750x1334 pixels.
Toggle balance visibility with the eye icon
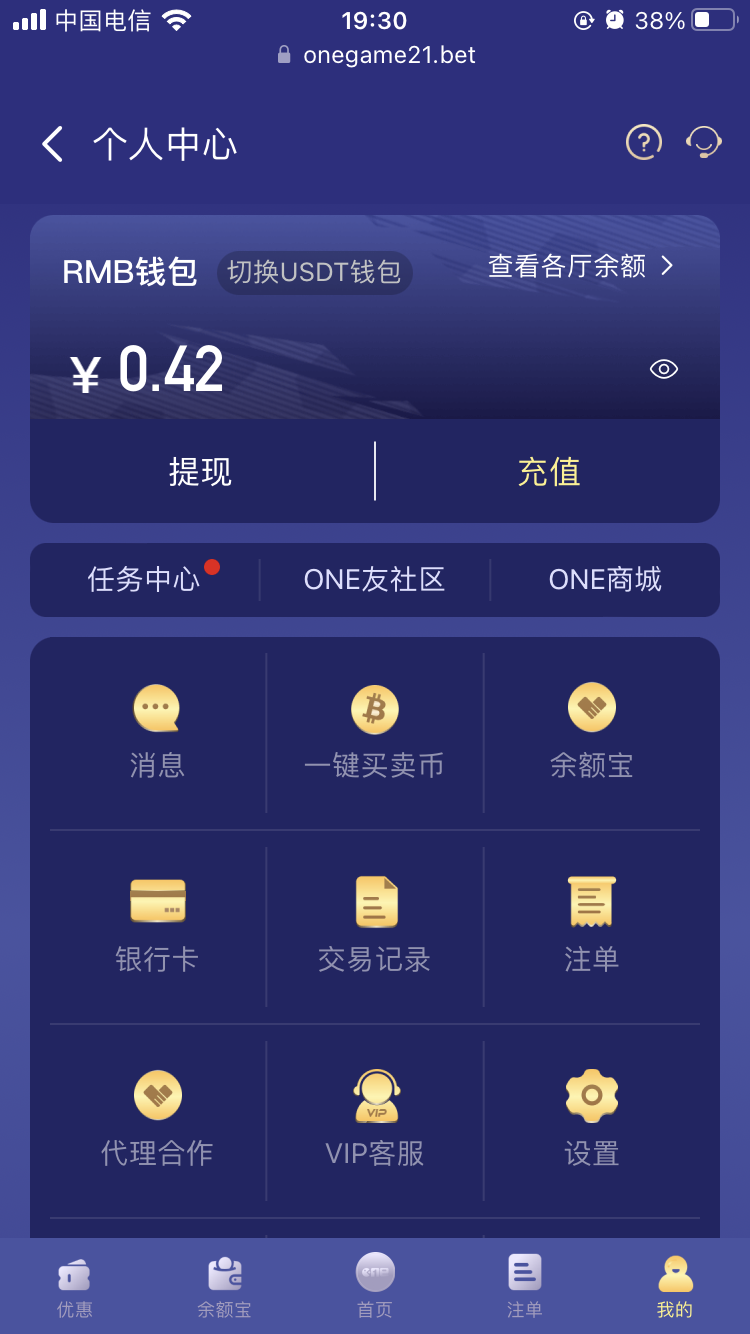[662, 369]
